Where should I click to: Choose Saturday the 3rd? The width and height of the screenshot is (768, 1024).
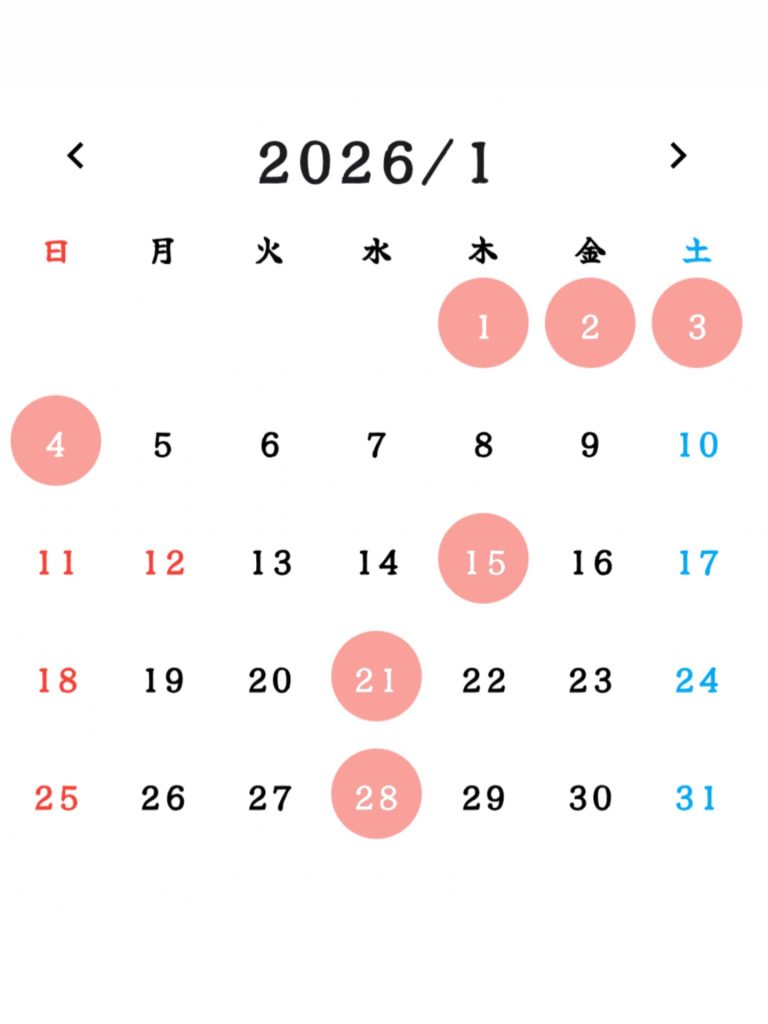click(697, 324)
